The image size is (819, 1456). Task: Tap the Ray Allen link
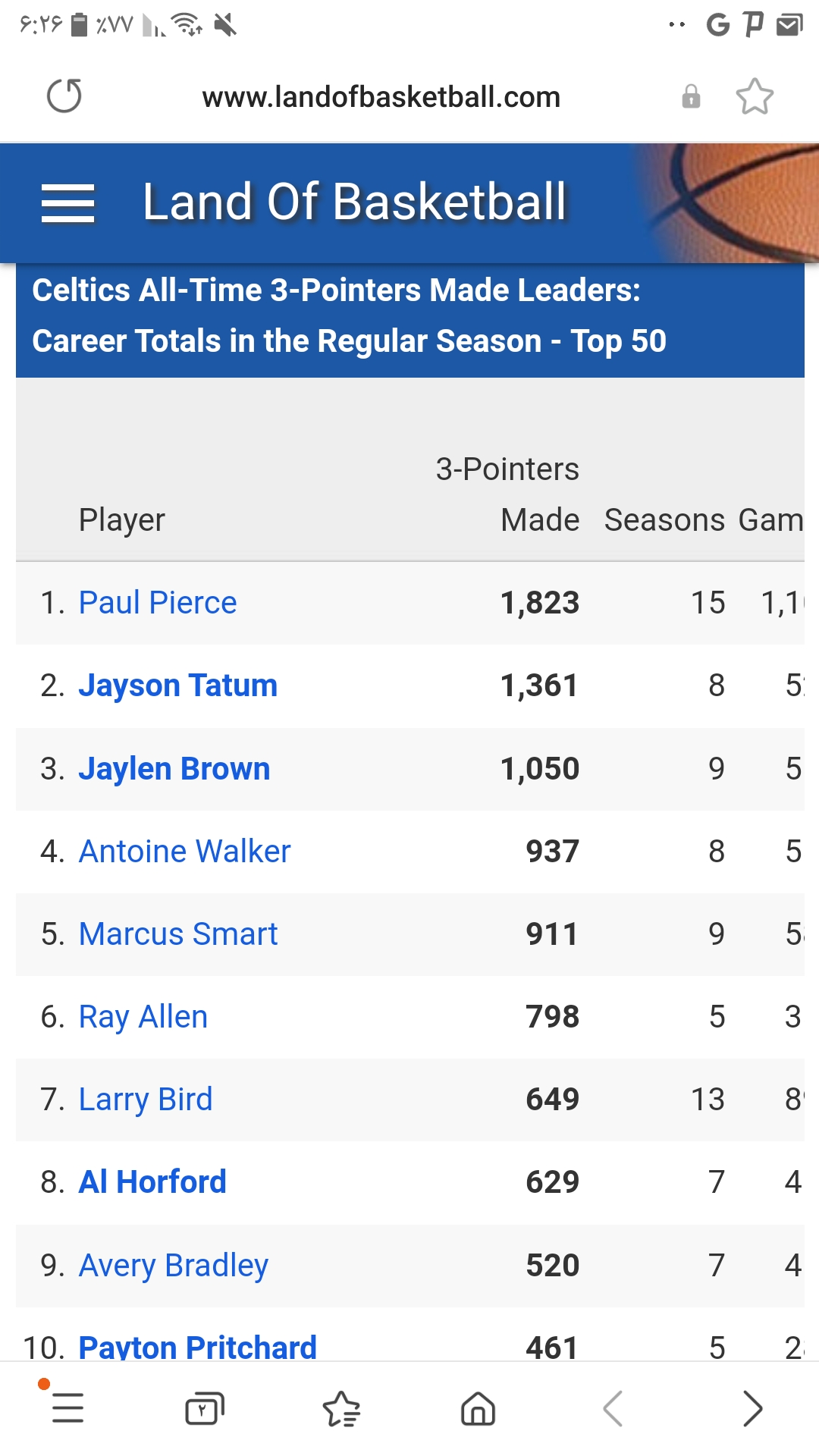143,1017
